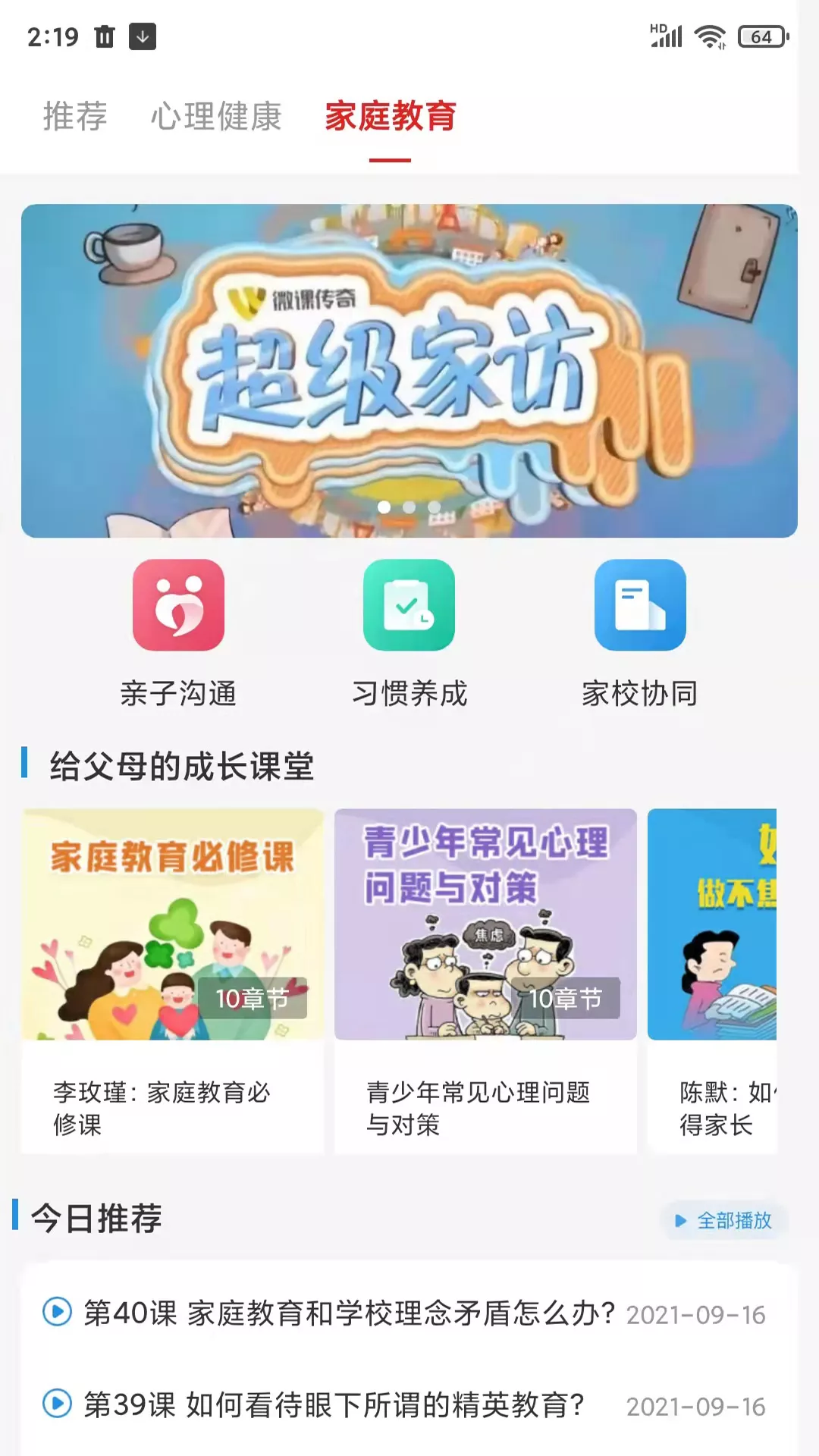This screenshot has width=819, height=1456.
Task: Open the 家校协同 icon
Action: tap(641, 604)
